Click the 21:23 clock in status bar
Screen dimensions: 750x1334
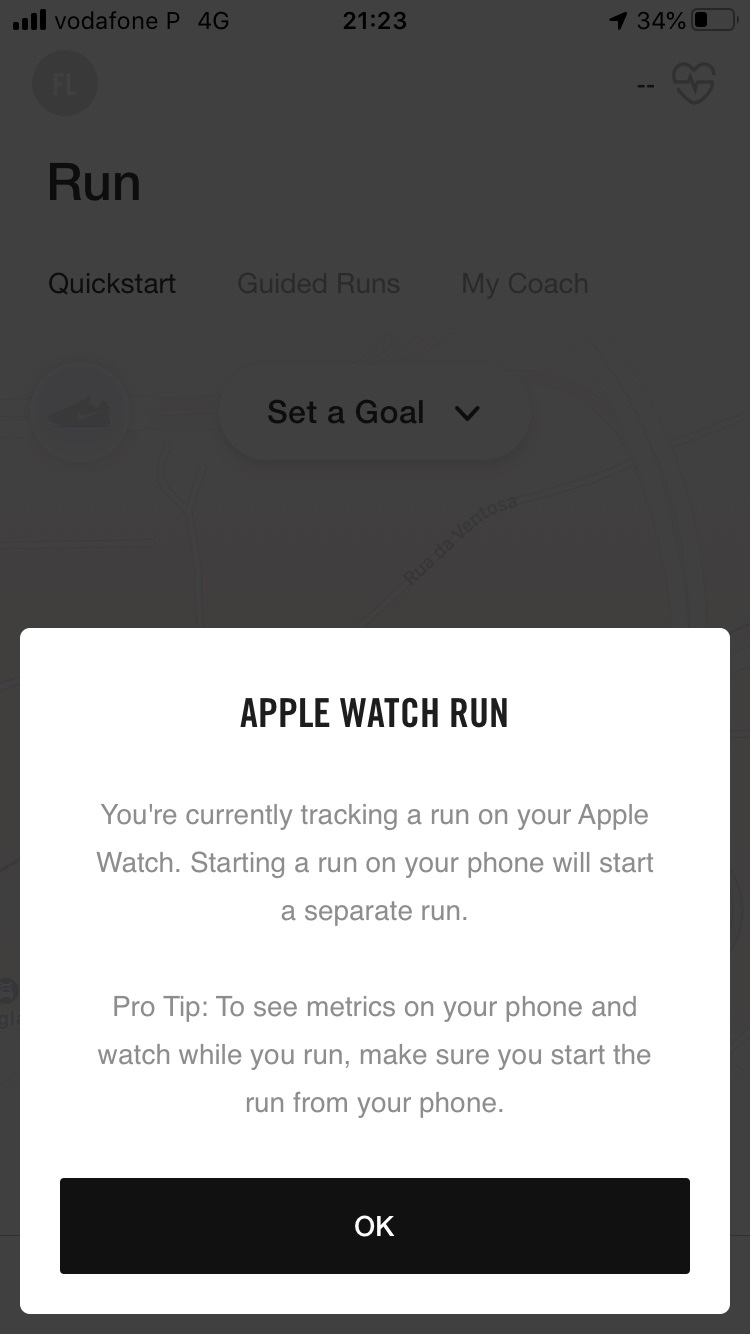374,20
